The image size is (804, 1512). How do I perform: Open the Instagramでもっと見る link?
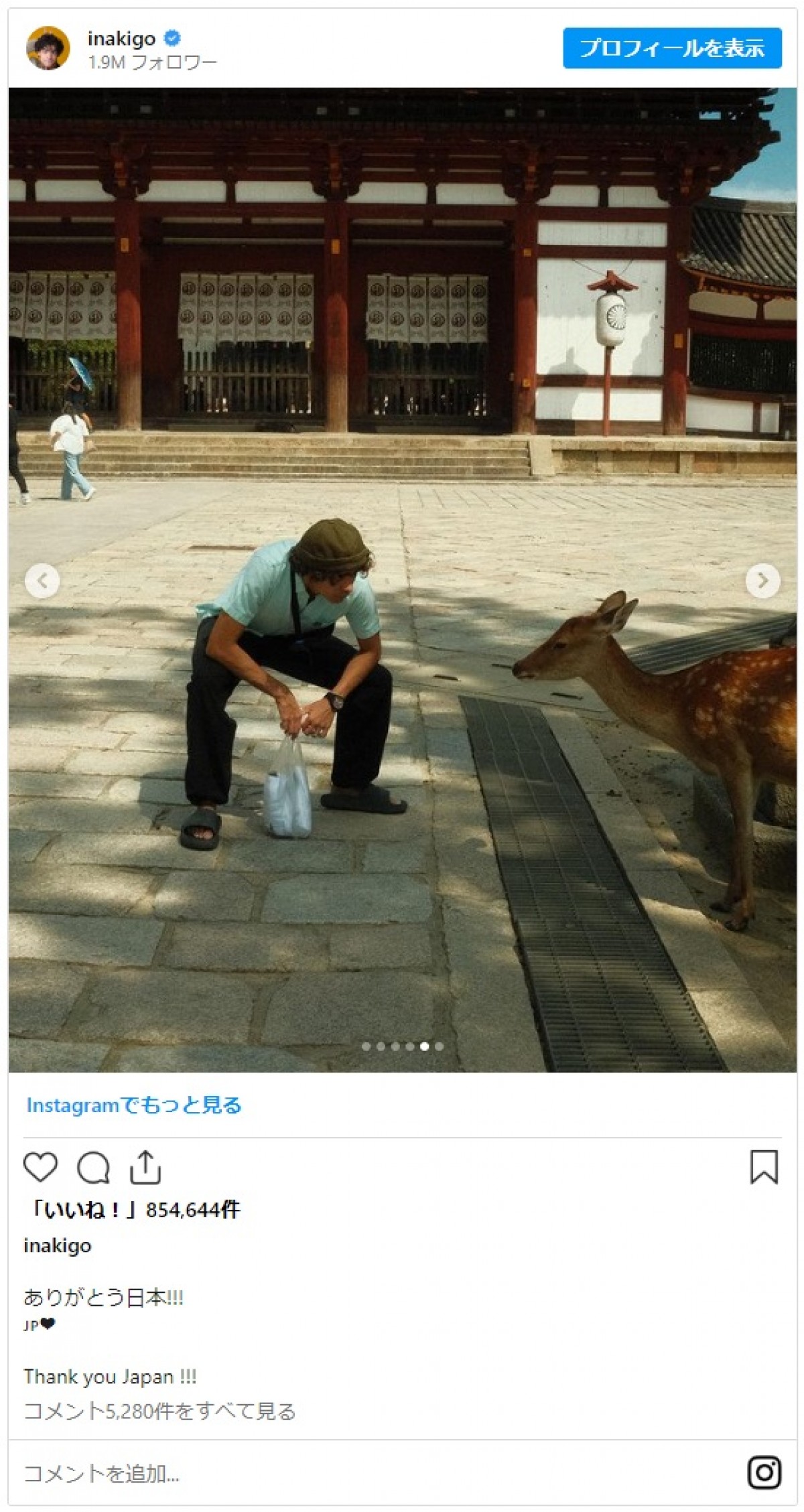pos(134,1105)
